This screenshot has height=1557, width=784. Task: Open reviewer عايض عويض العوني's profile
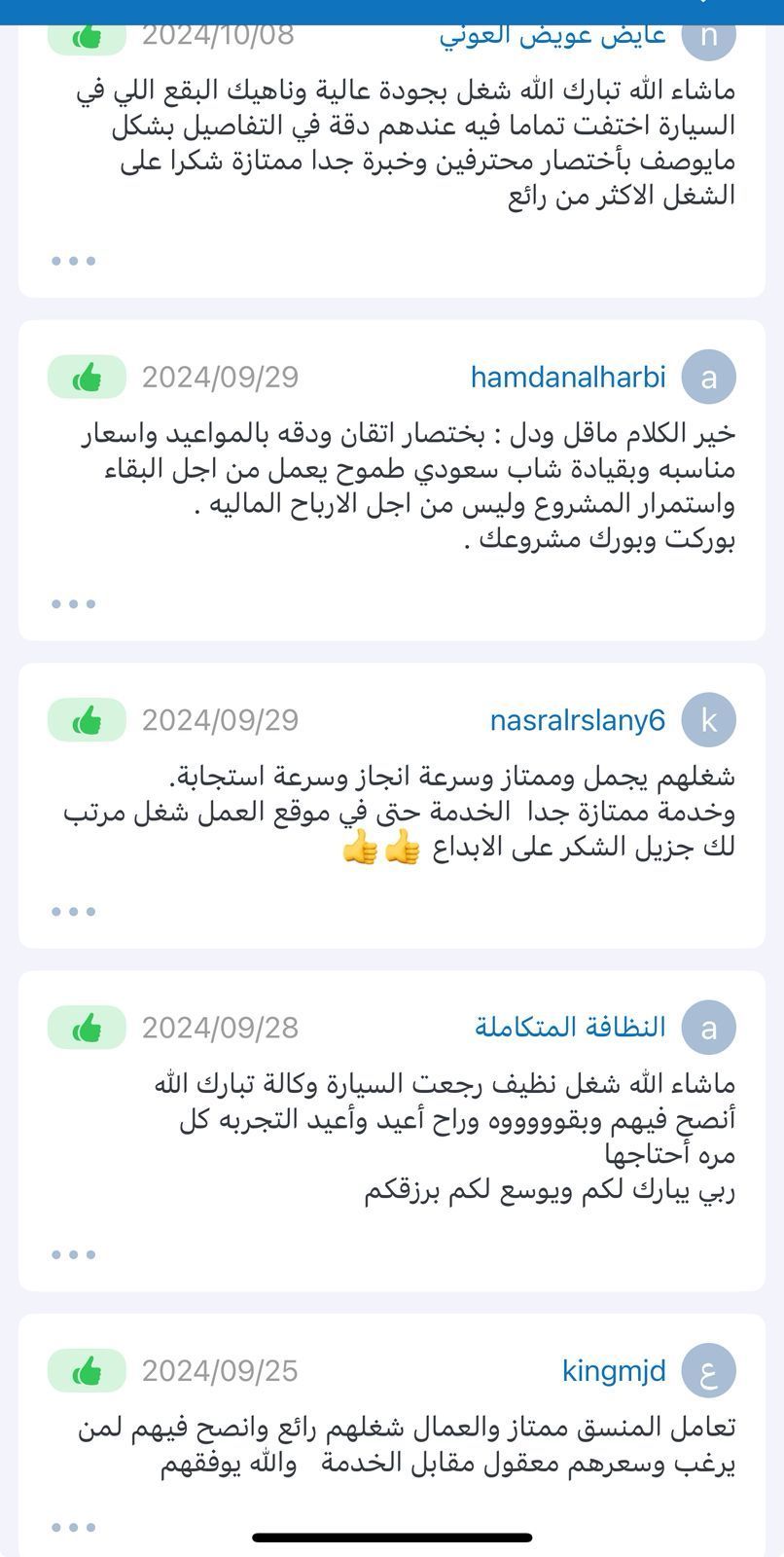[x=552, y=35]
